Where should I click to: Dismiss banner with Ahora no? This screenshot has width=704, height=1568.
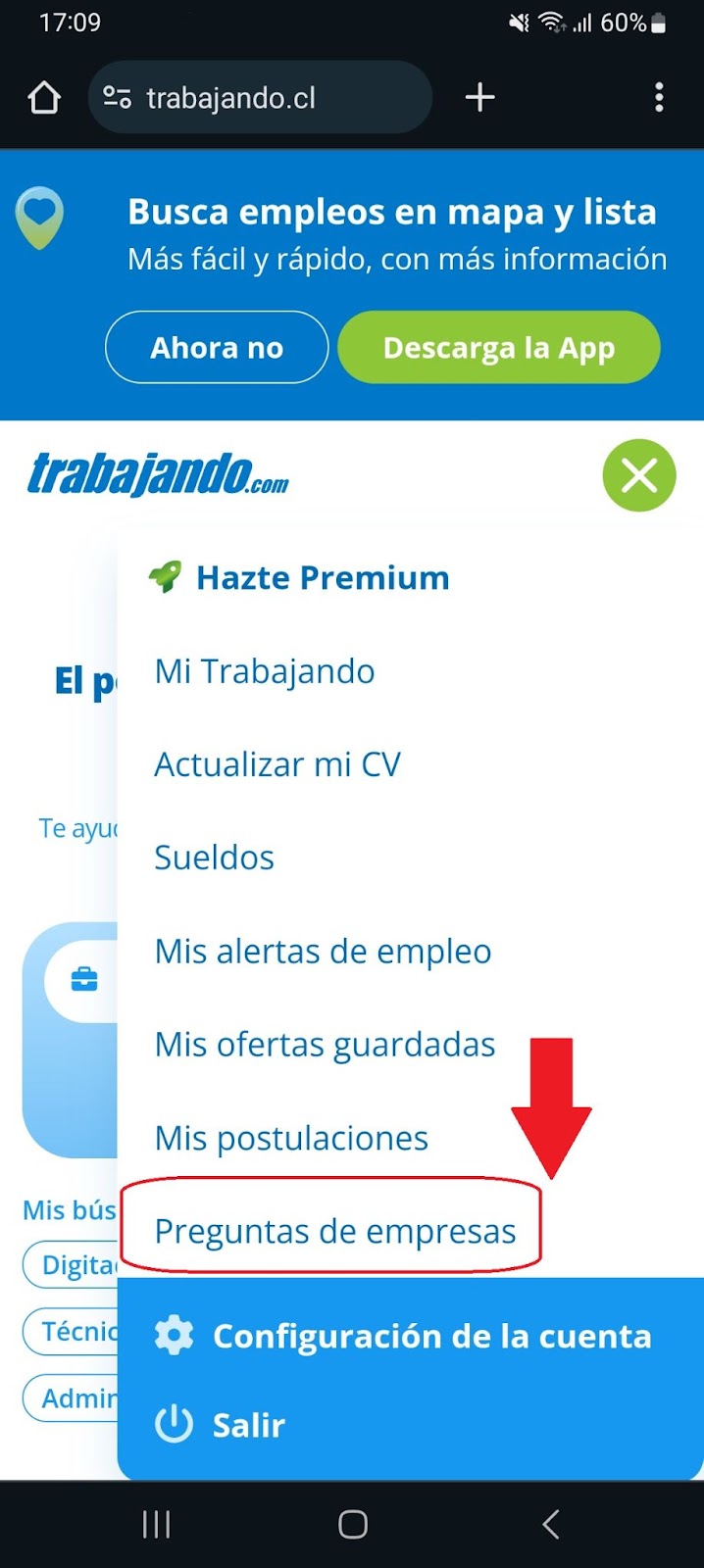217,348
